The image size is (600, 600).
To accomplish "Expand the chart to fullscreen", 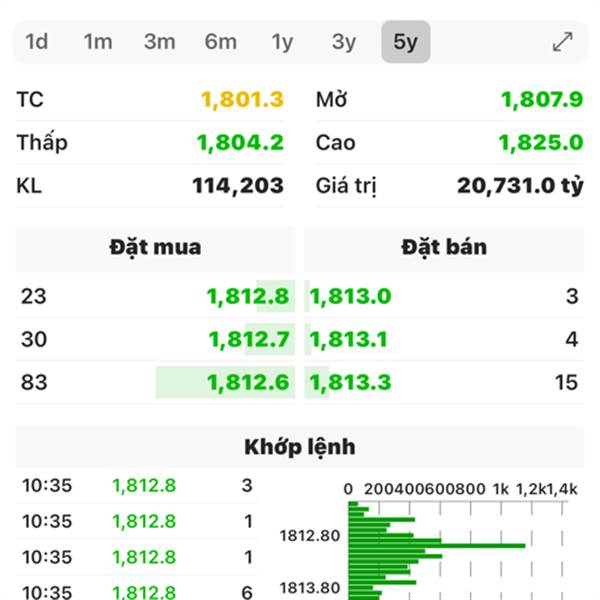I will point(563,42).
